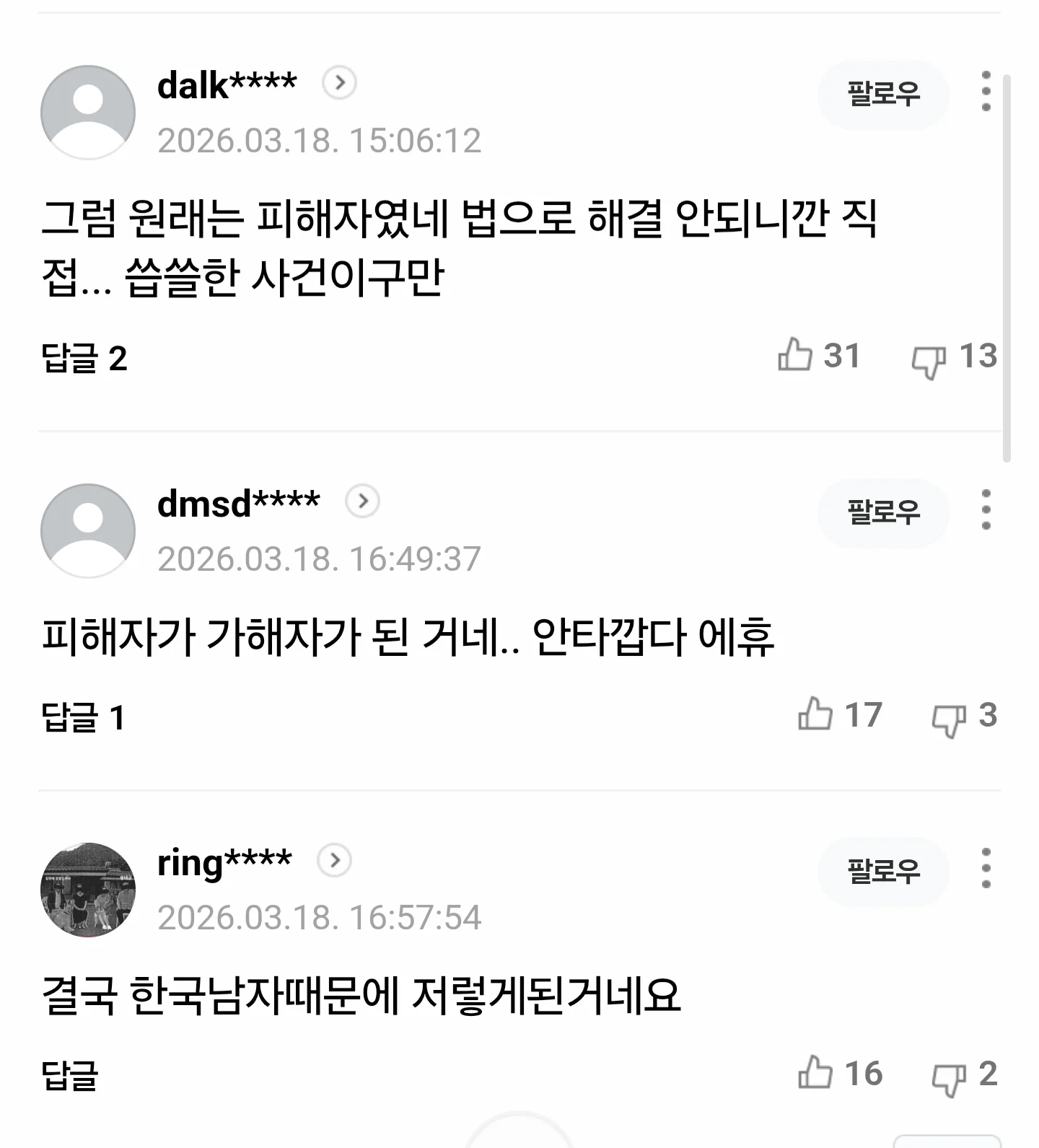Like the comment by ring****

816,1074
